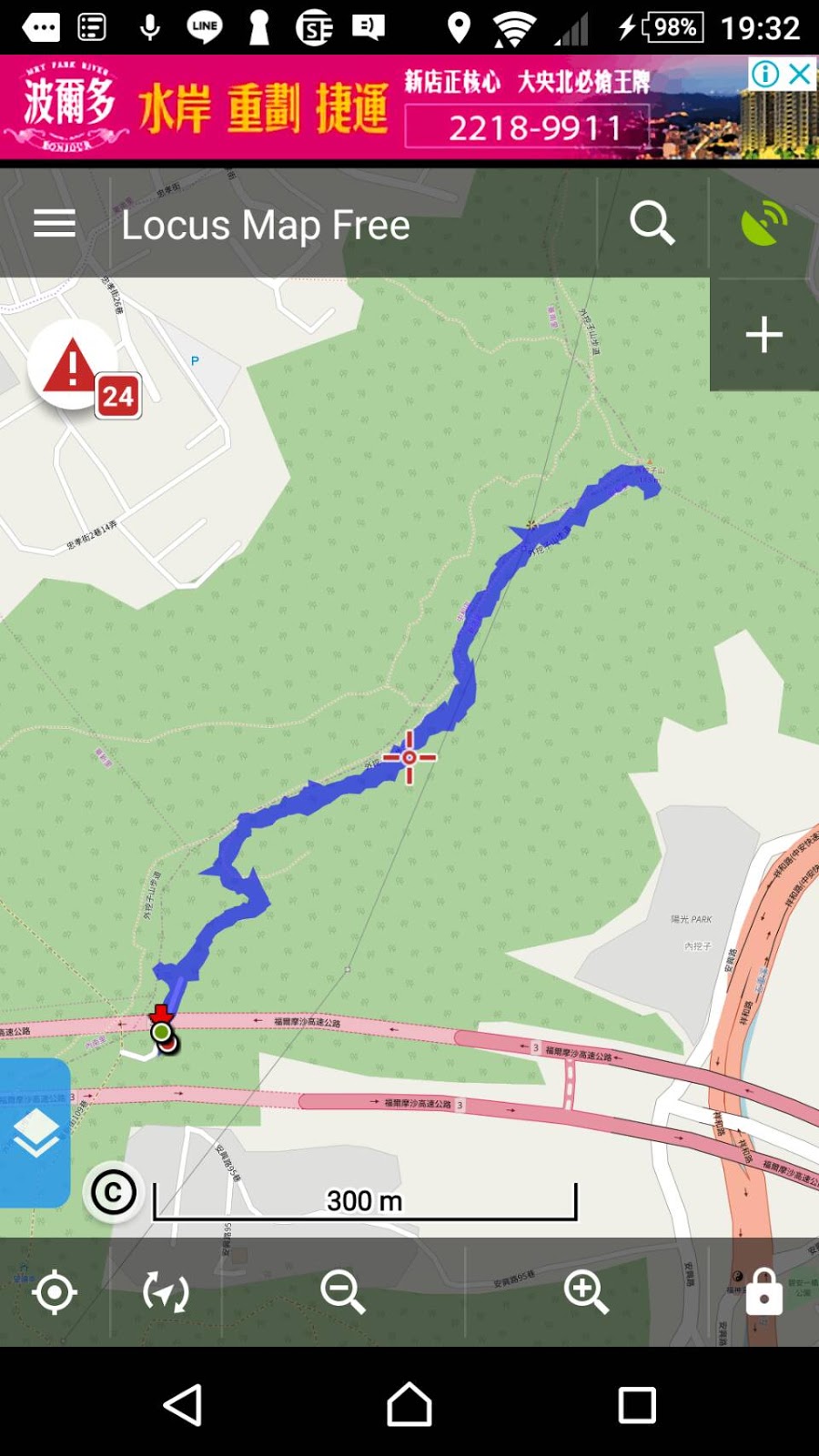This screenshot has width=819, height=1456.
Task: Center map on my location
Action: point(55,1291)
